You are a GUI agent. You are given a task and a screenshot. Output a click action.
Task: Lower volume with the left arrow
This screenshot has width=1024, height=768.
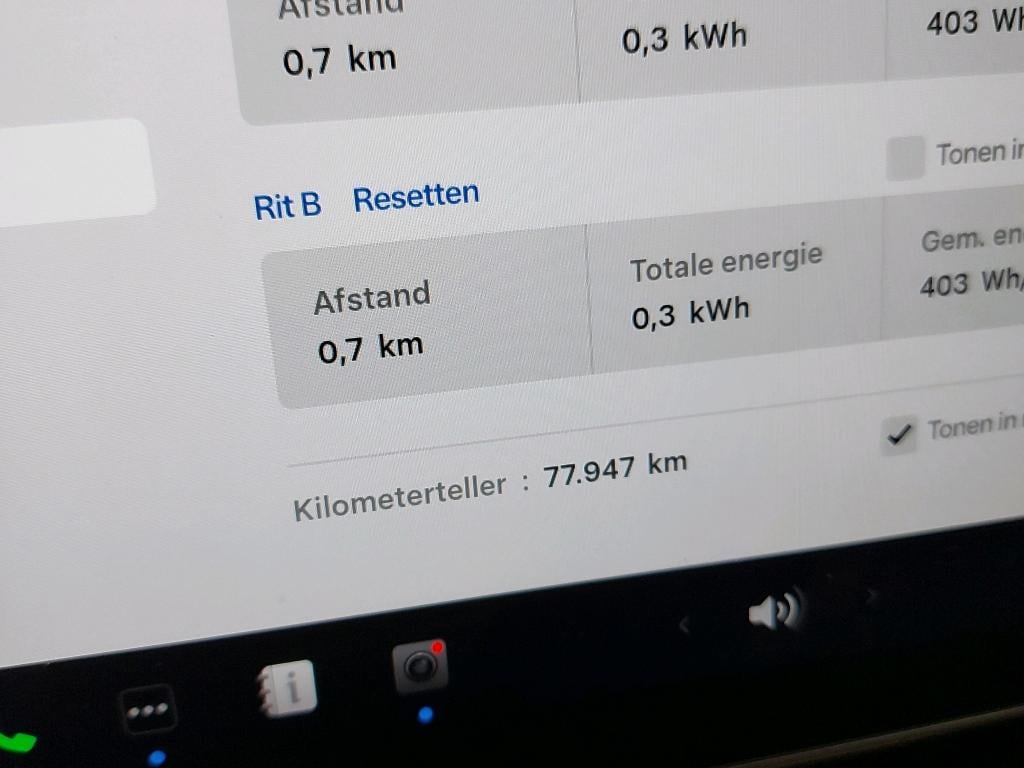click(x=685, y=626)
